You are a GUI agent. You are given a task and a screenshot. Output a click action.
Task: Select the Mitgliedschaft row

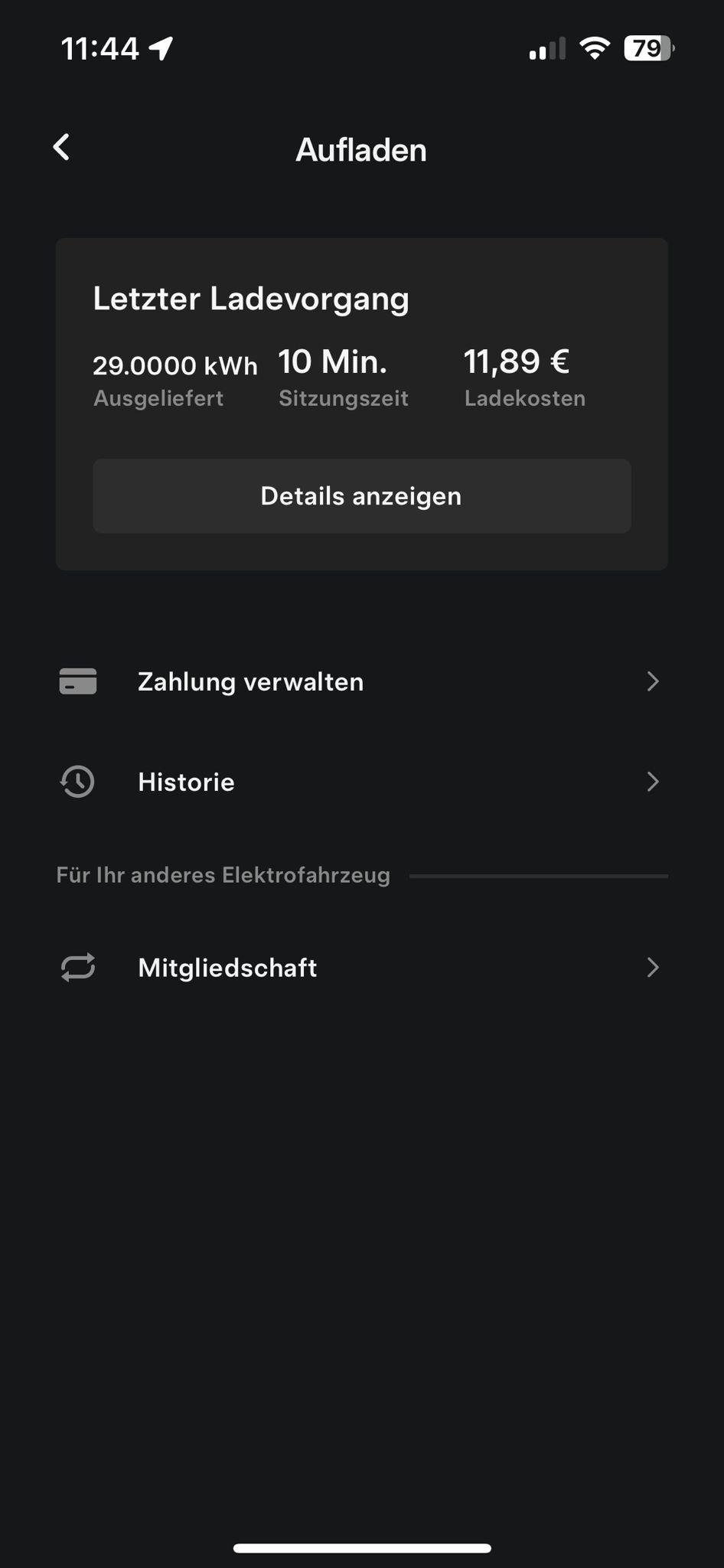[361, 968]
